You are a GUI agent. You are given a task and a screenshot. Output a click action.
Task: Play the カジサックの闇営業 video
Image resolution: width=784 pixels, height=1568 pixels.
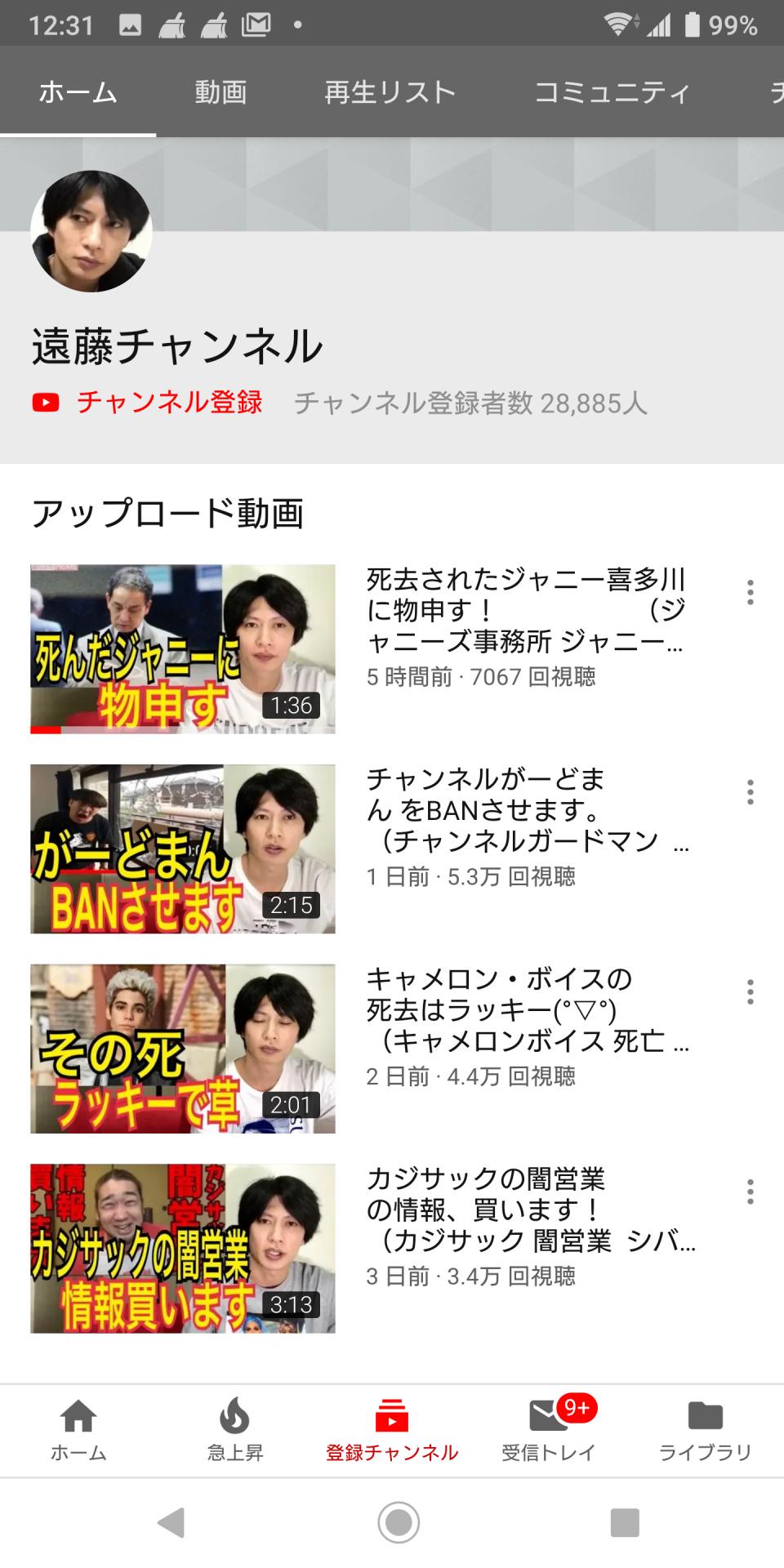pyautogui.click(x=183, y=1249)
